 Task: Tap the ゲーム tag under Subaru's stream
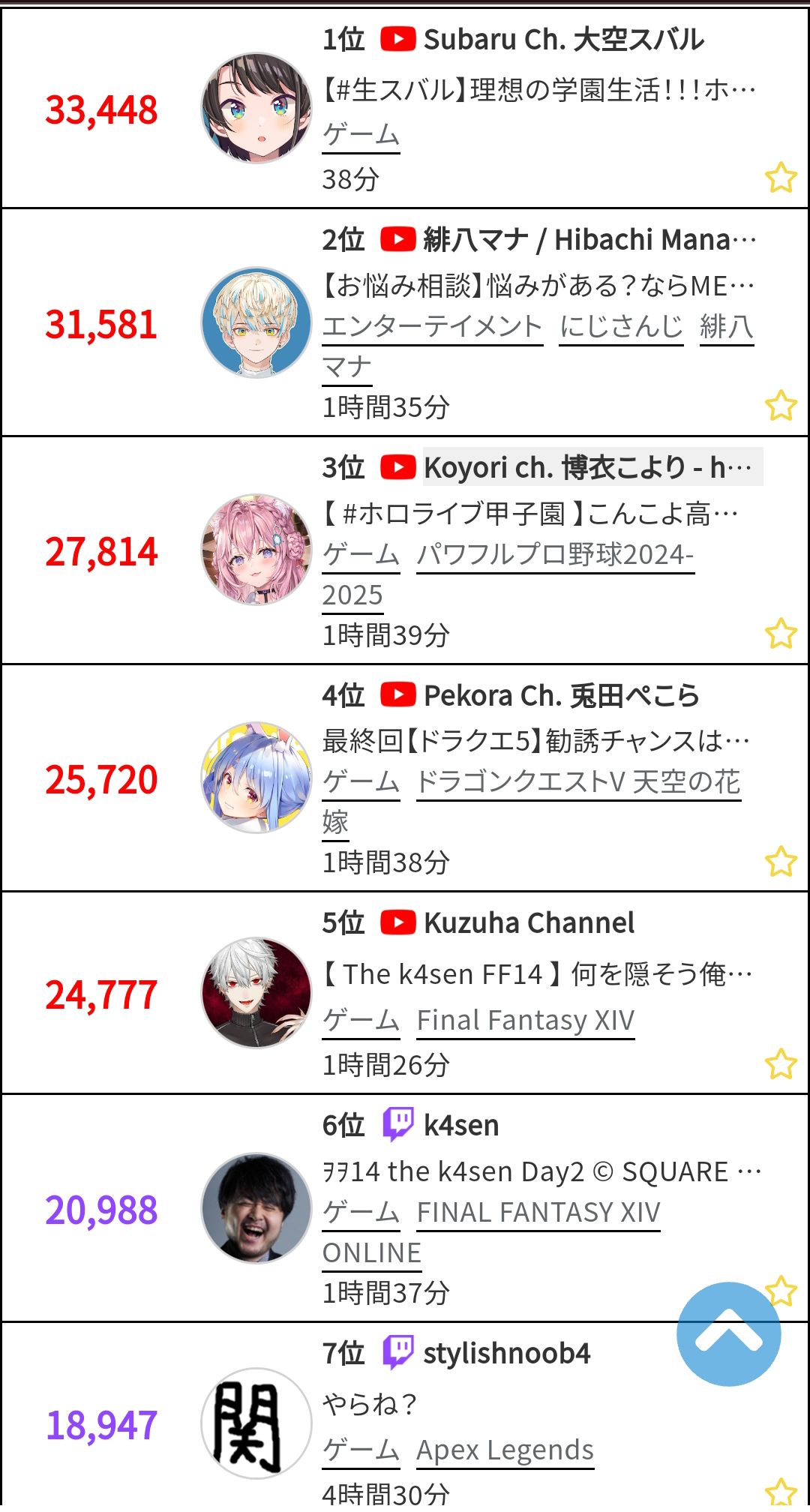pyautogui.click(x=361, y=135)
